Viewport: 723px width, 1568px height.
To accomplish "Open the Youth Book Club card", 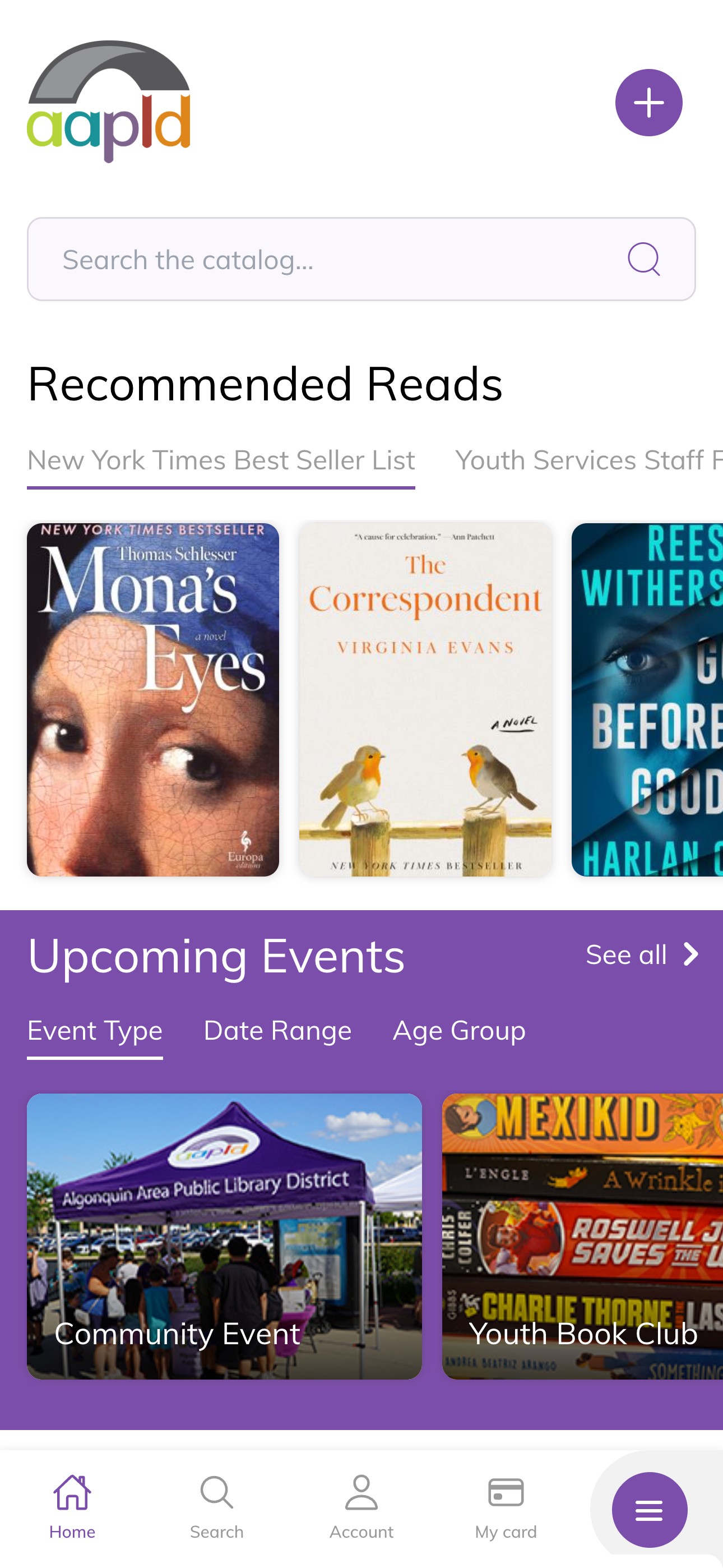I will (582, 1235).
